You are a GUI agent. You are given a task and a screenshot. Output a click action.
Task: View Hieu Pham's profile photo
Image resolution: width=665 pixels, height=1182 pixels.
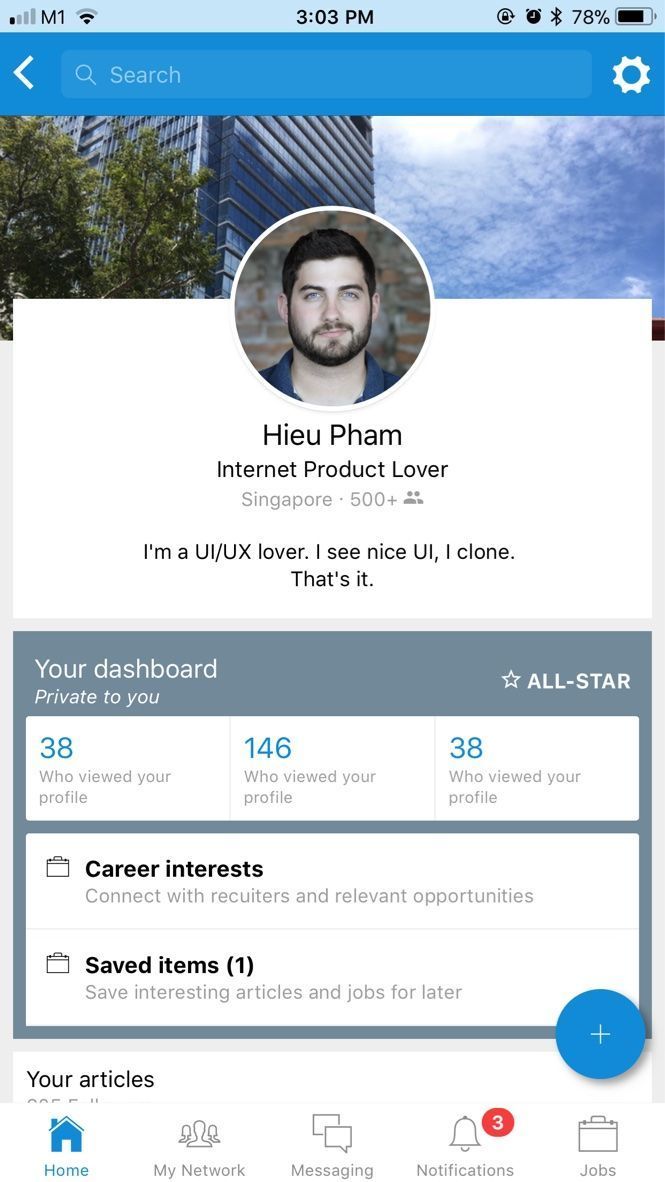(332, 309)
